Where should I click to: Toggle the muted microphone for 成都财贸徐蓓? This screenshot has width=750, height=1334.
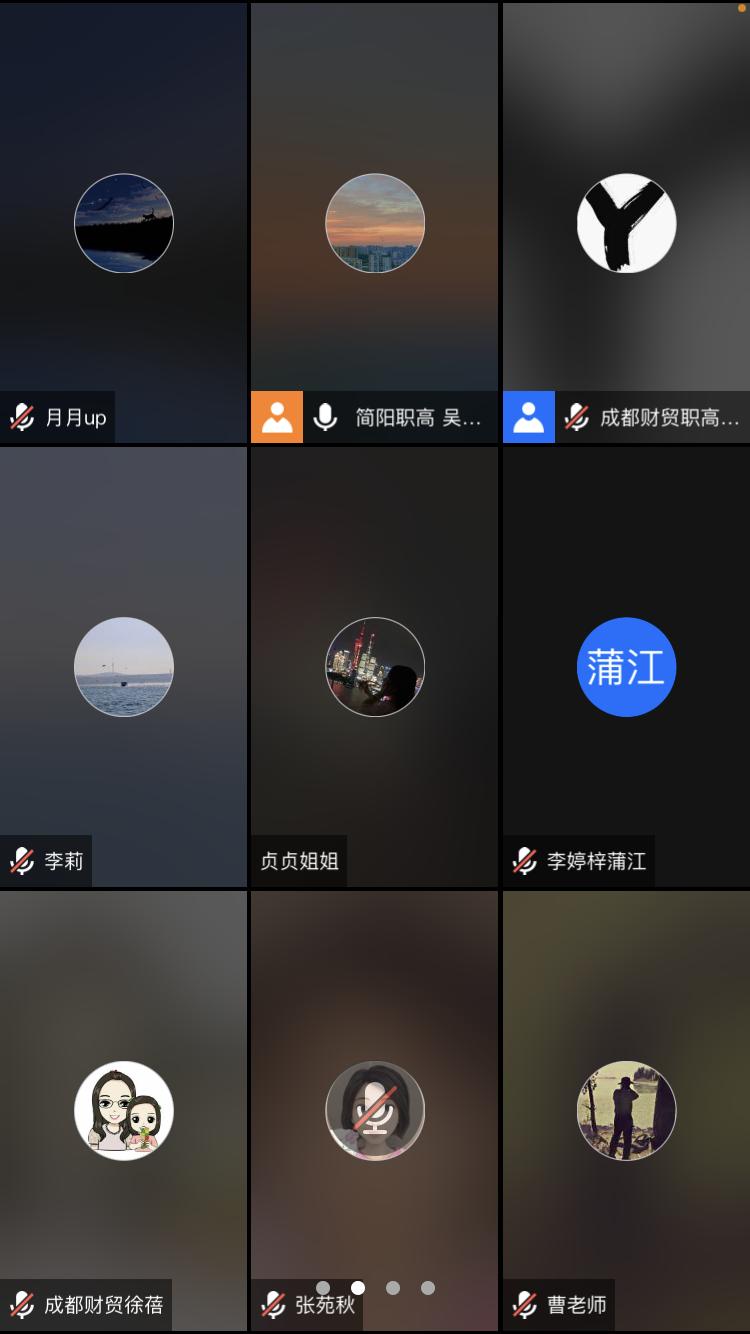point(22,1305)
